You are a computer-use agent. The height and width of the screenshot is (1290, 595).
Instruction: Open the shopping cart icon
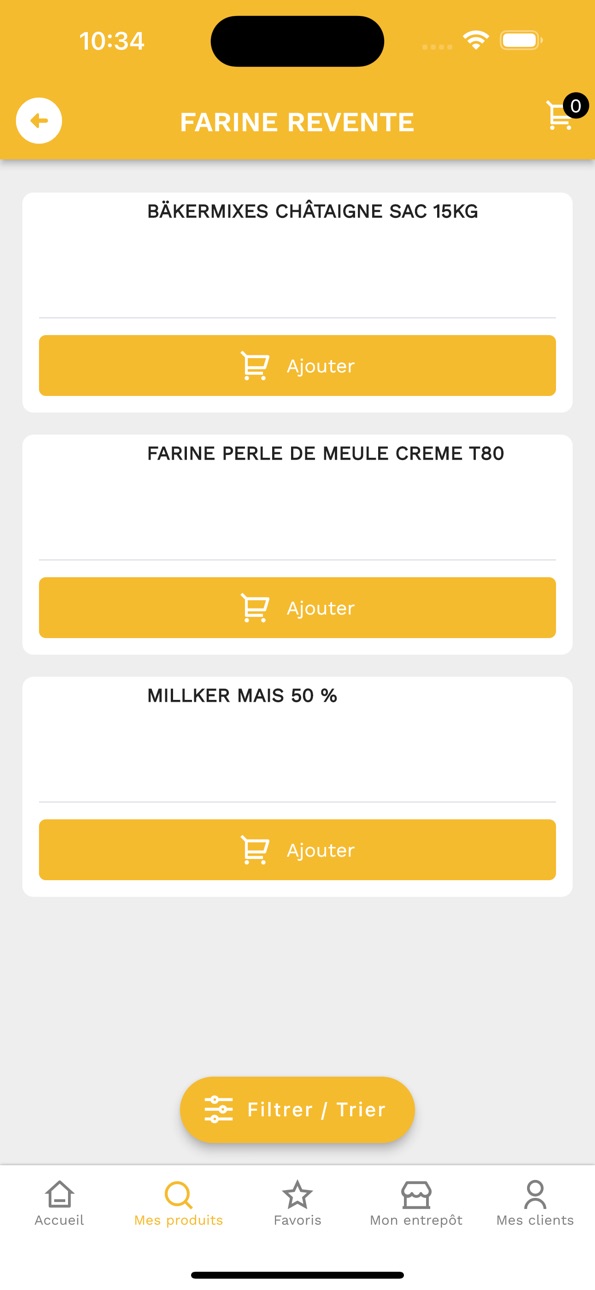click(561, 116)
